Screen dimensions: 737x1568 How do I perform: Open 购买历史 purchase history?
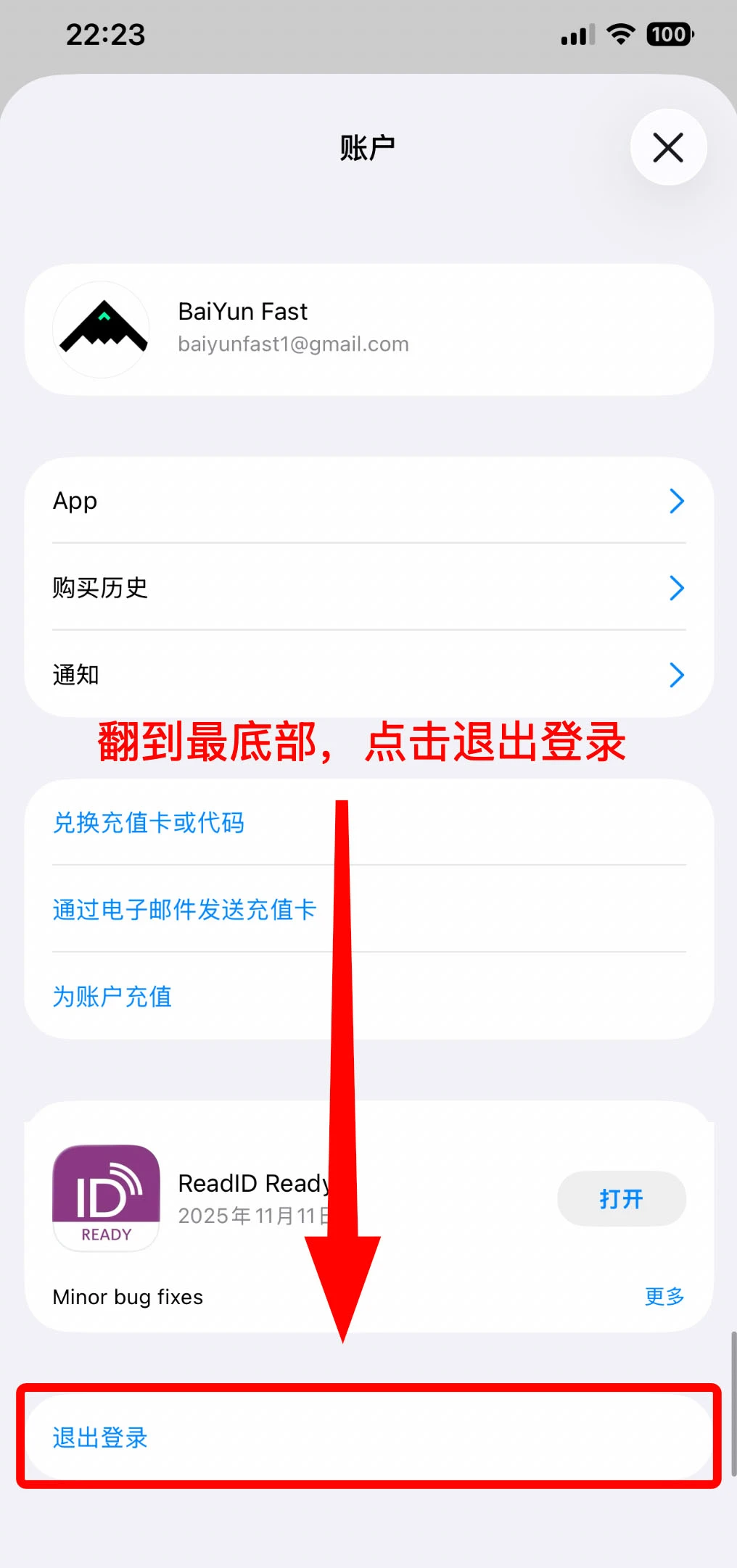[368, 588]
